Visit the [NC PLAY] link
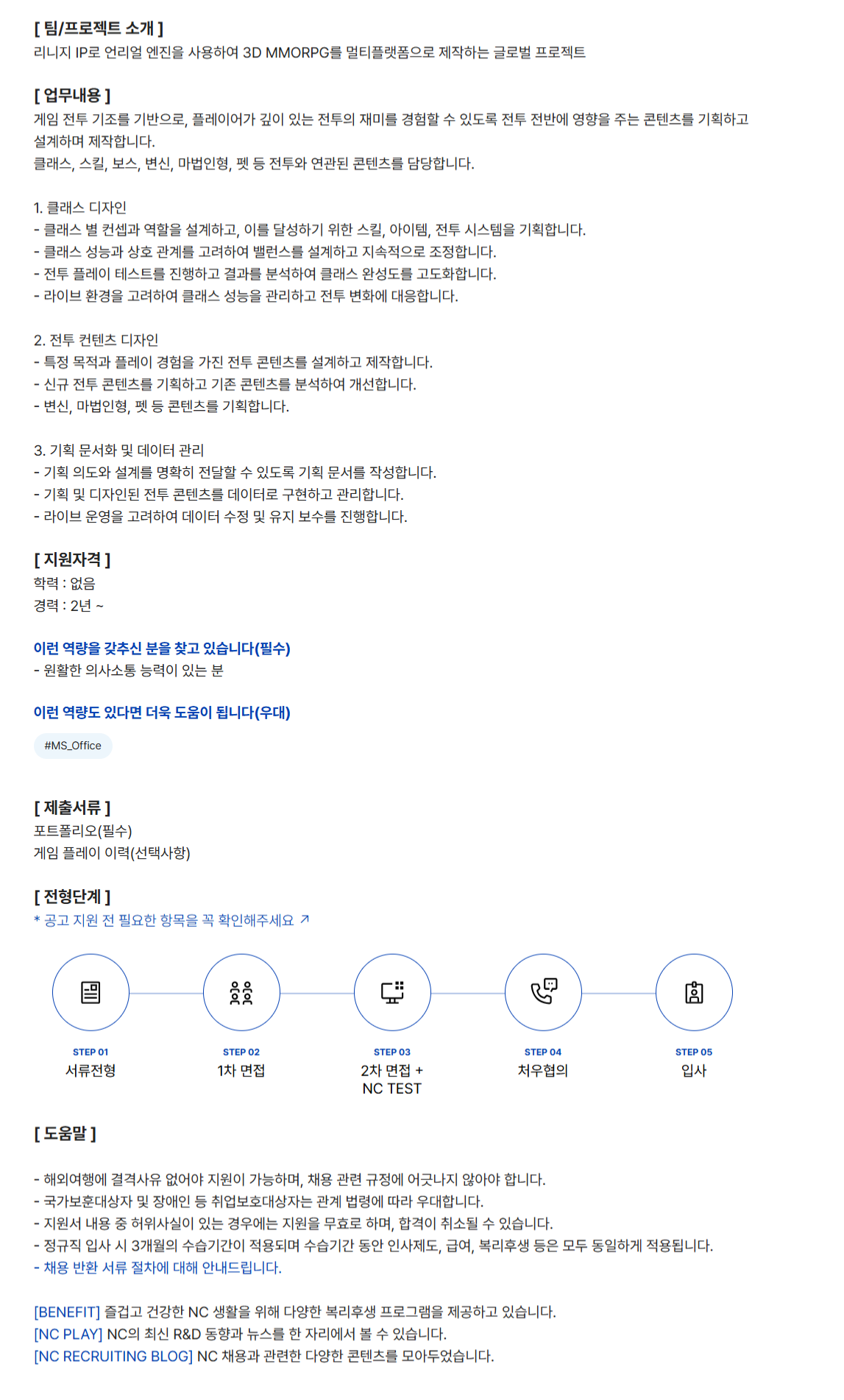The width and height of the screenshot is (844, 1400). pyautogui.click(x=68, y=1334)
